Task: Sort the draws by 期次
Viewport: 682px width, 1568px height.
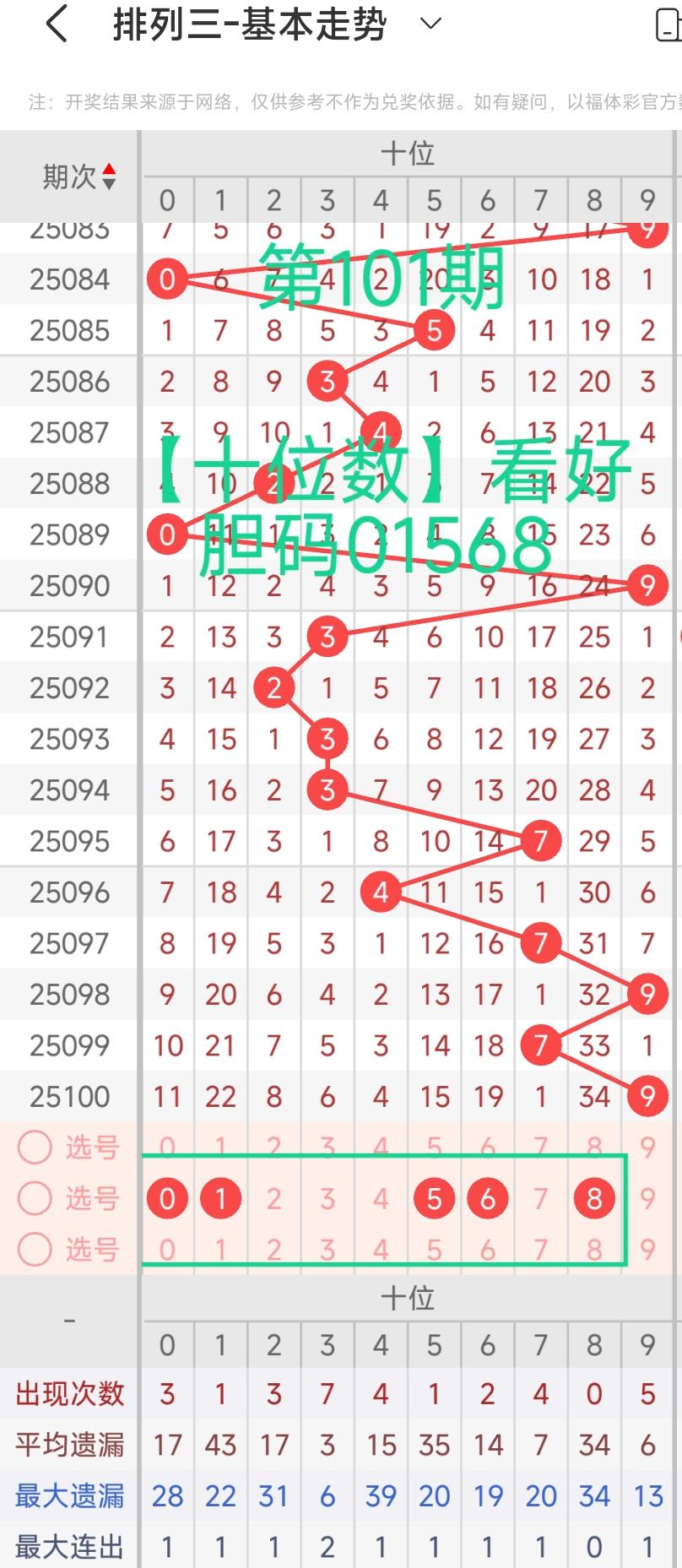Action: click(x=108, y=177)
